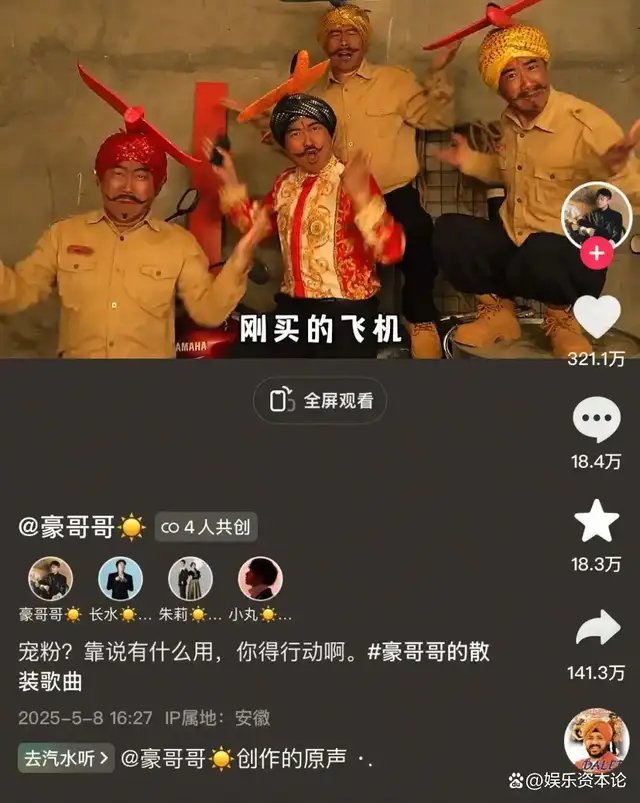Tap 去汽水听 to listen in the music app
Viewport: 640px width, 803px height.
pyautogui.click(x=66, y=757)
